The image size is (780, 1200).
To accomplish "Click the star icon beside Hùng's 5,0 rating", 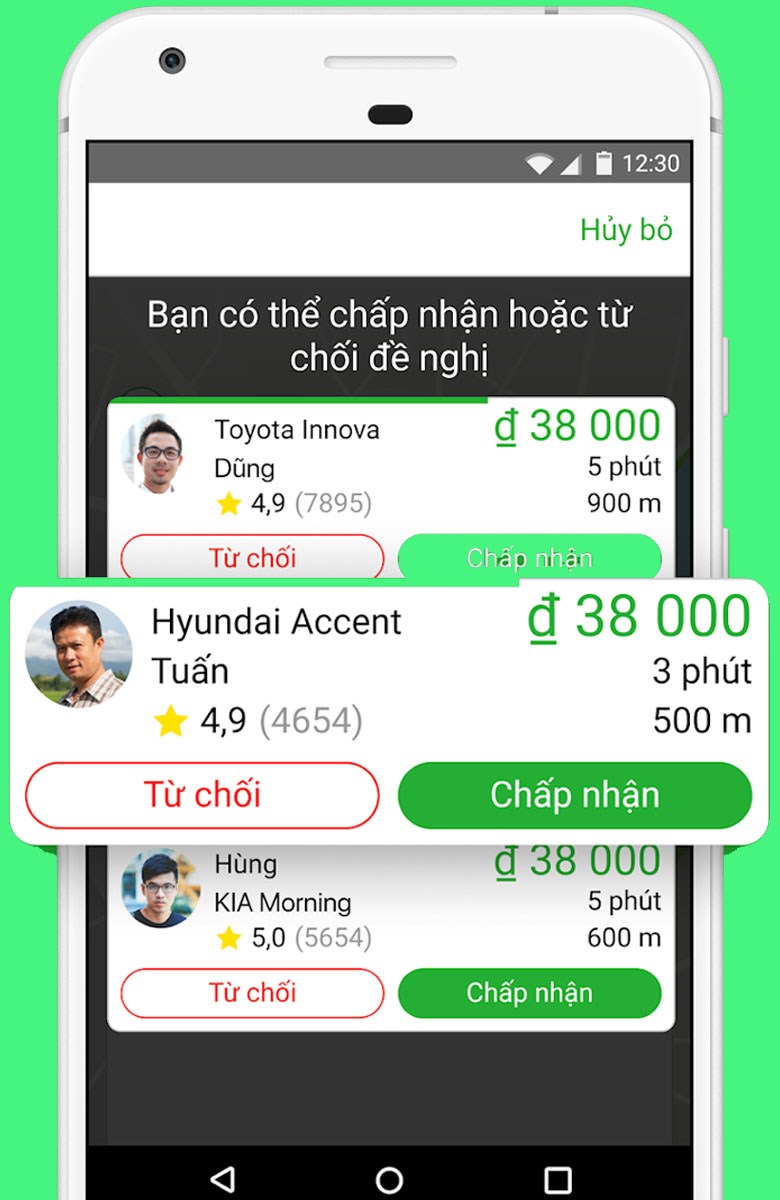I will point(230,938).
